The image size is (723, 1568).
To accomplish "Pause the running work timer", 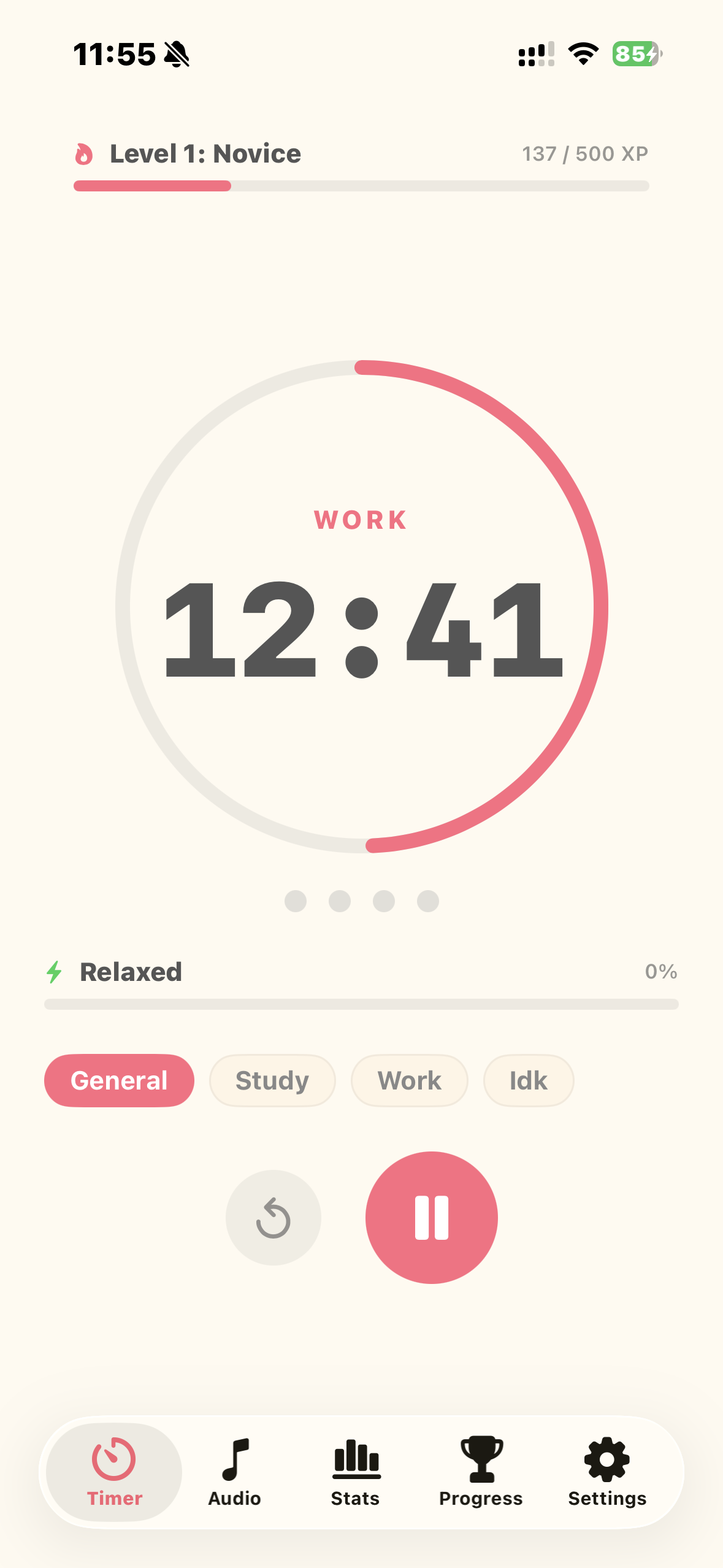I will coord(431,1217).
